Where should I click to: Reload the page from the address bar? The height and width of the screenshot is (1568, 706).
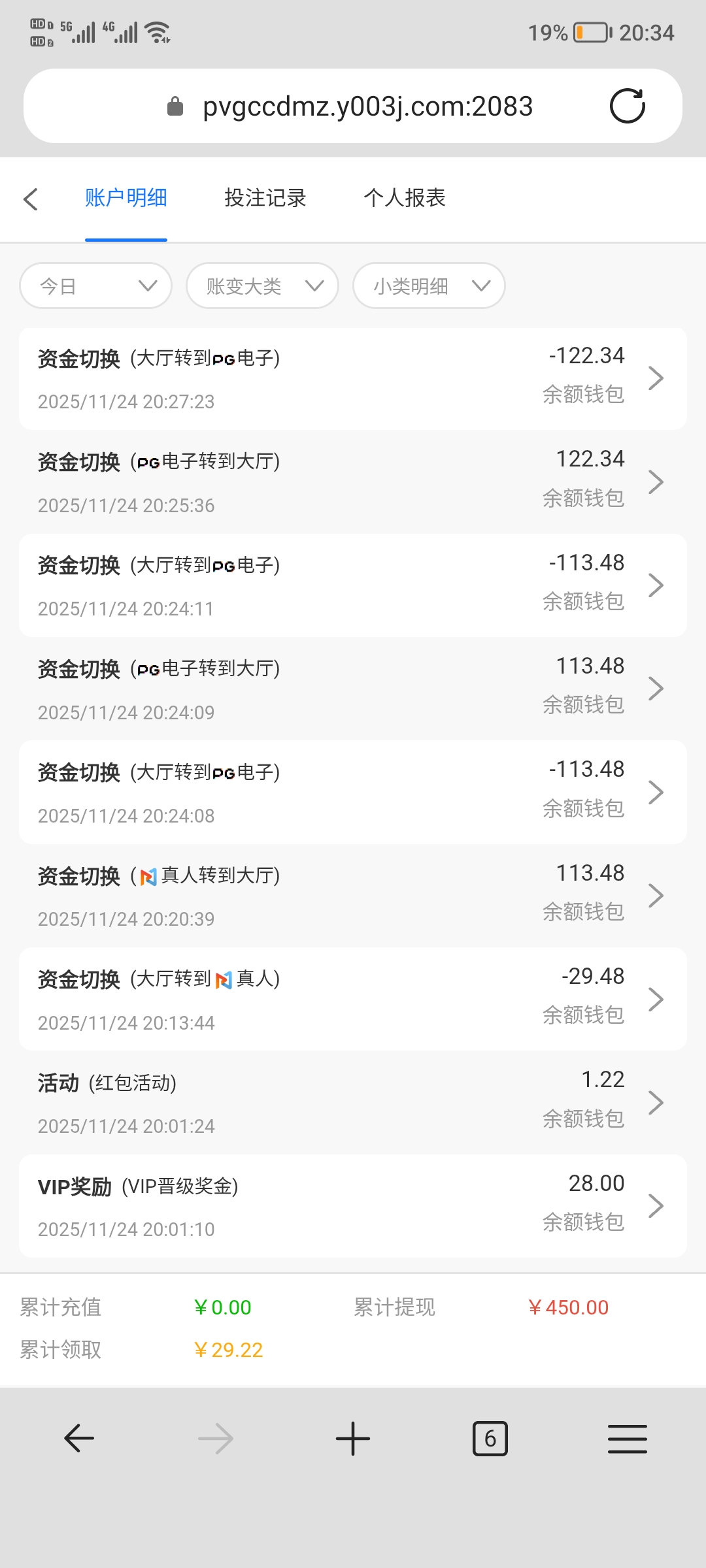(627, 106)
